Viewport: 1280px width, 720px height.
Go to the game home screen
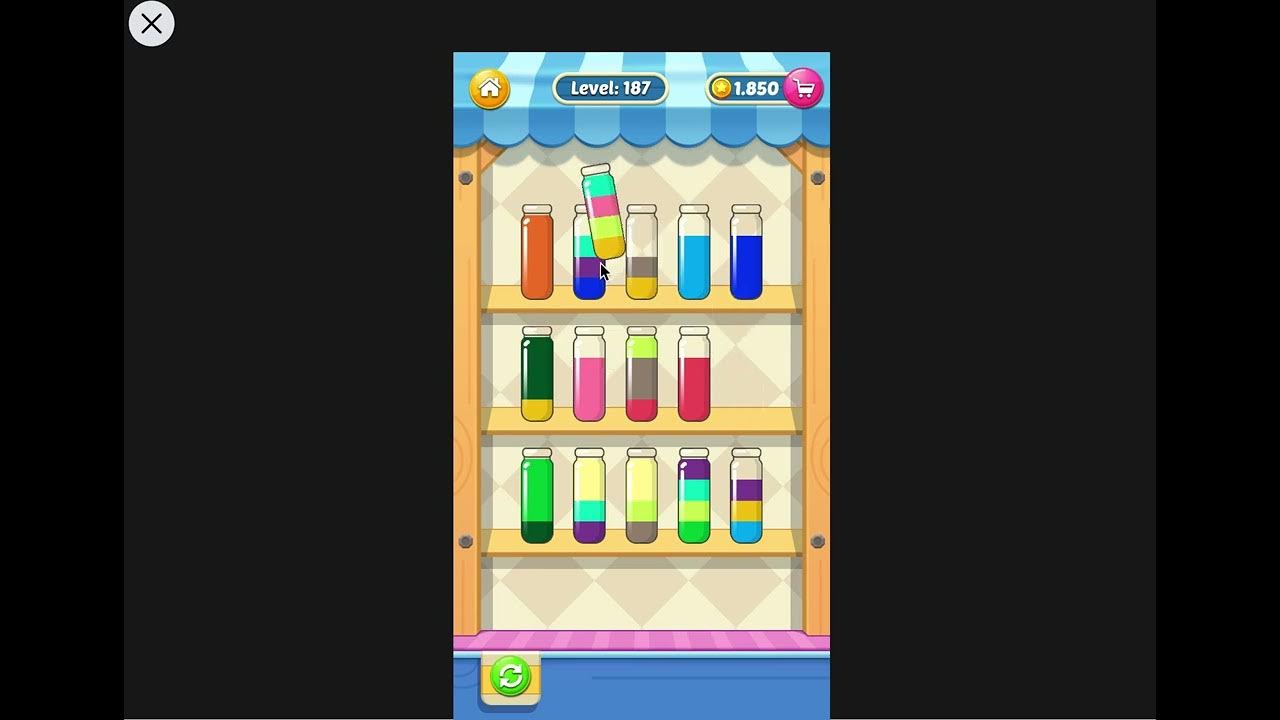click(x=489, y=88)
